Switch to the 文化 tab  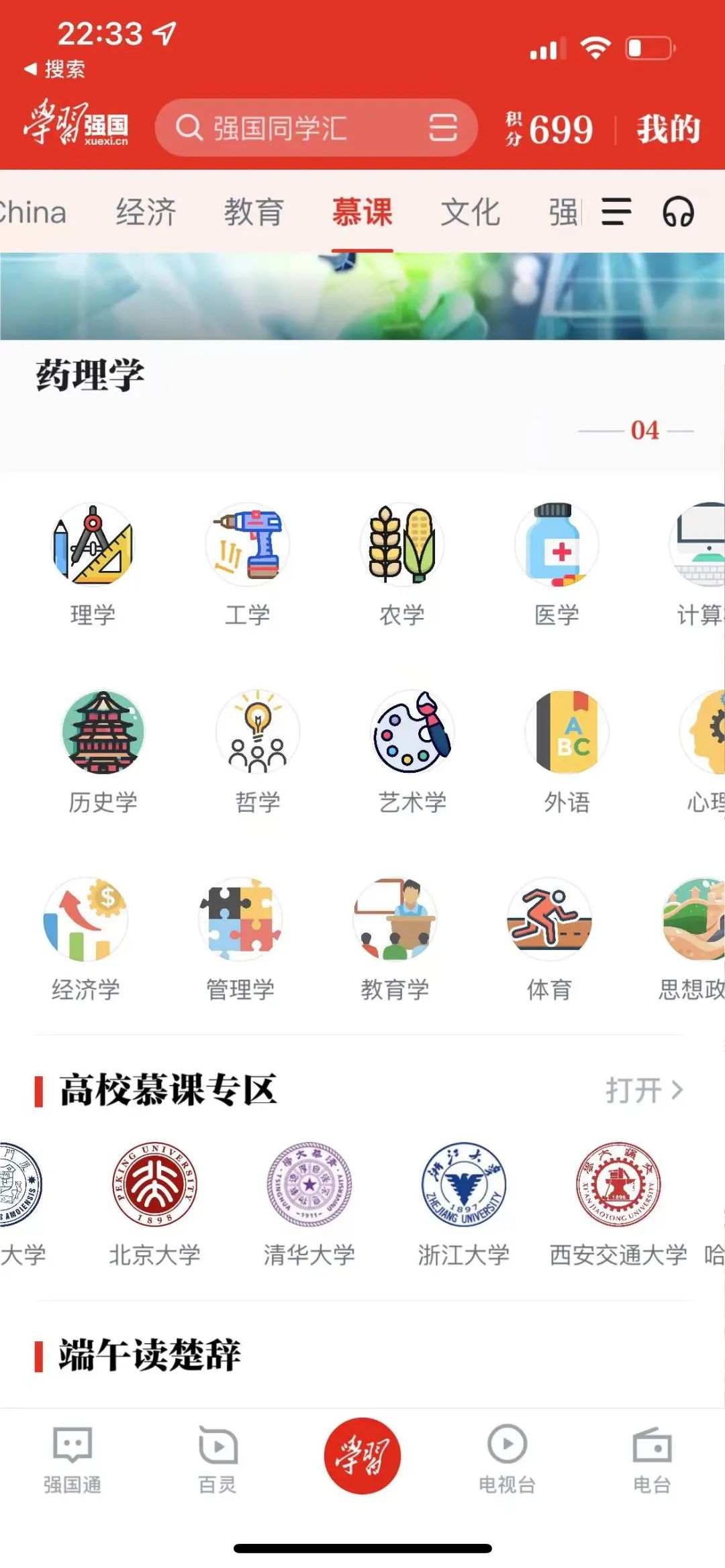[x=470, y=212]
